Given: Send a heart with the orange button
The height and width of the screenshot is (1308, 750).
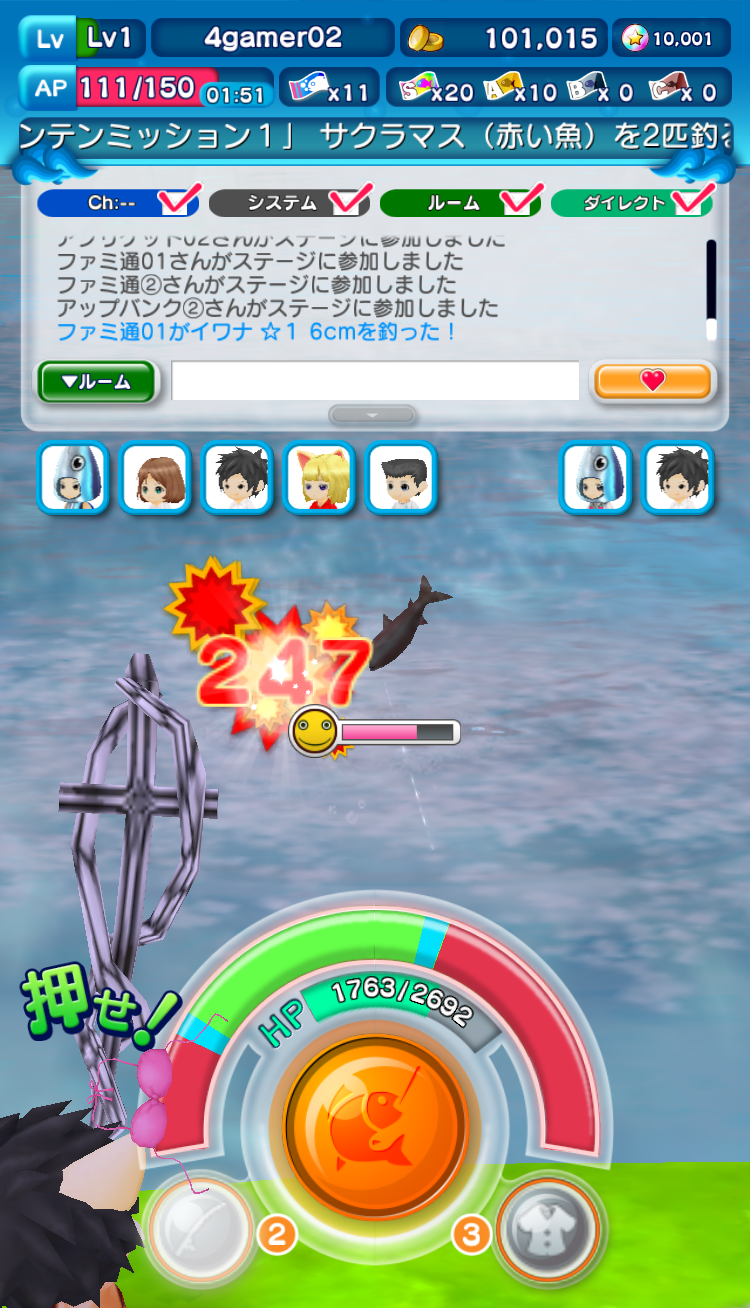Looking at the screenshot, I should point(653,381).
